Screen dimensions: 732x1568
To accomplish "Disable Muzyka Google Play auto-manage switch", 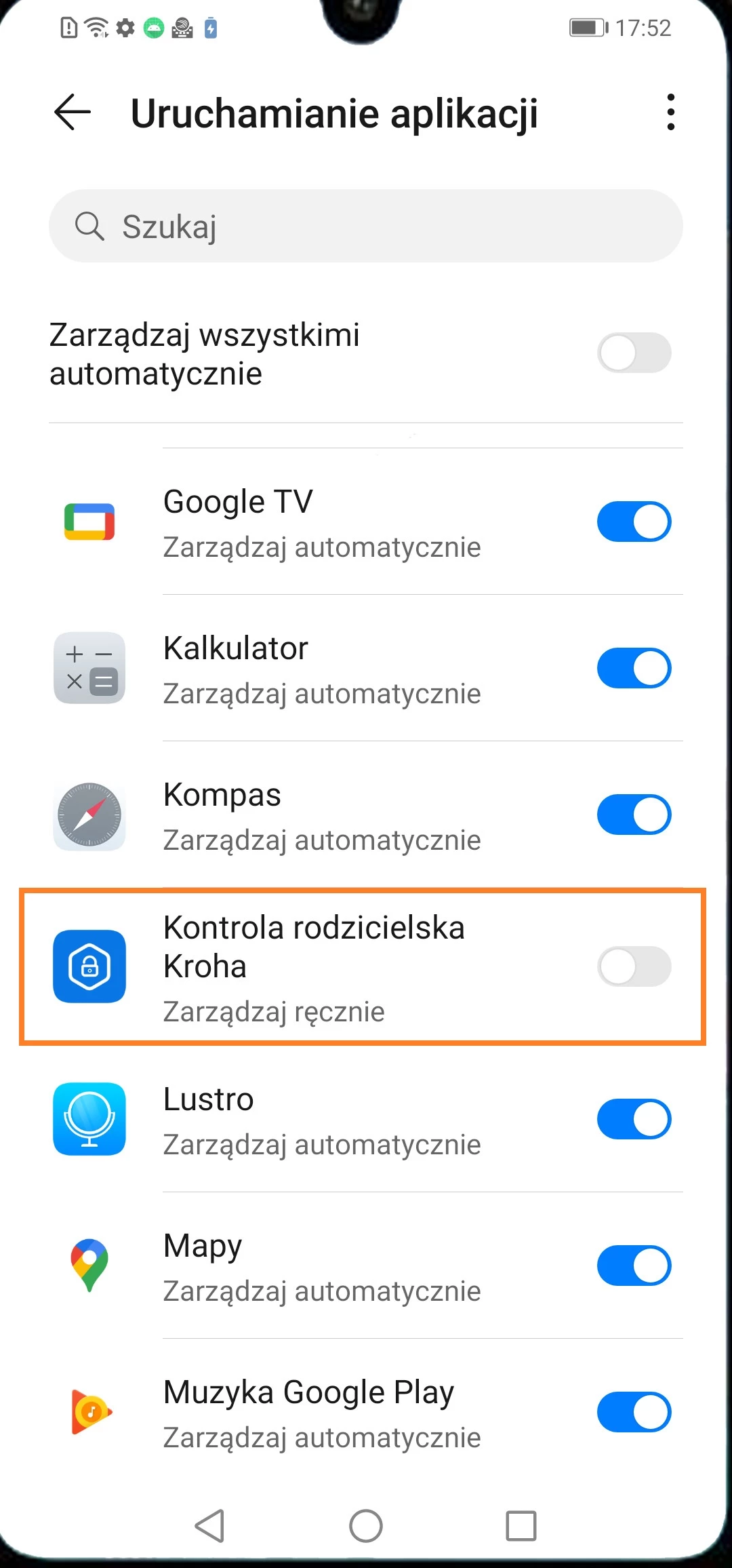I will coord(634,1412).
